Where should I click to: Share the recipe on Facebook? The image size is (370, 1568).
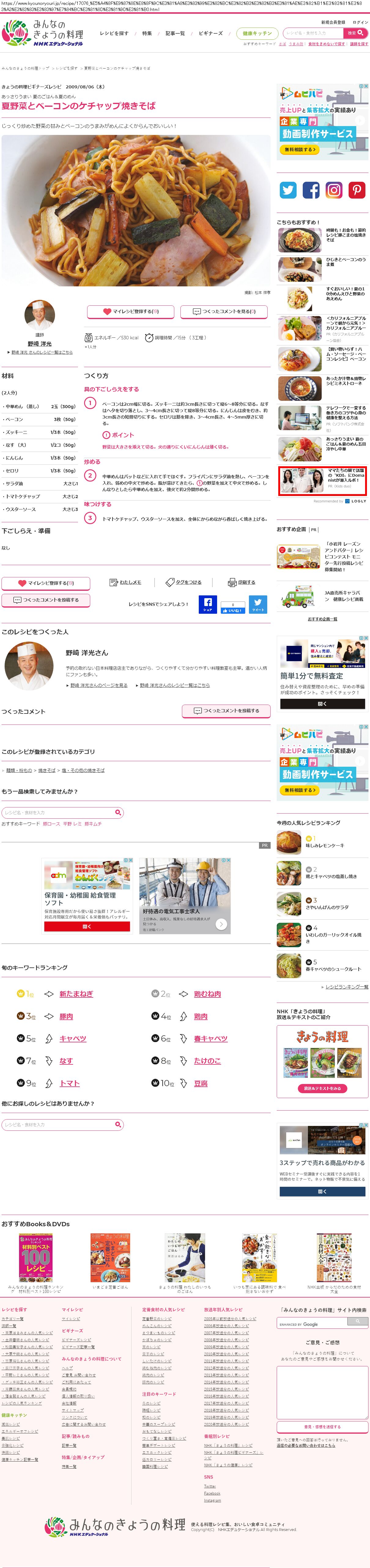(208, 605)
